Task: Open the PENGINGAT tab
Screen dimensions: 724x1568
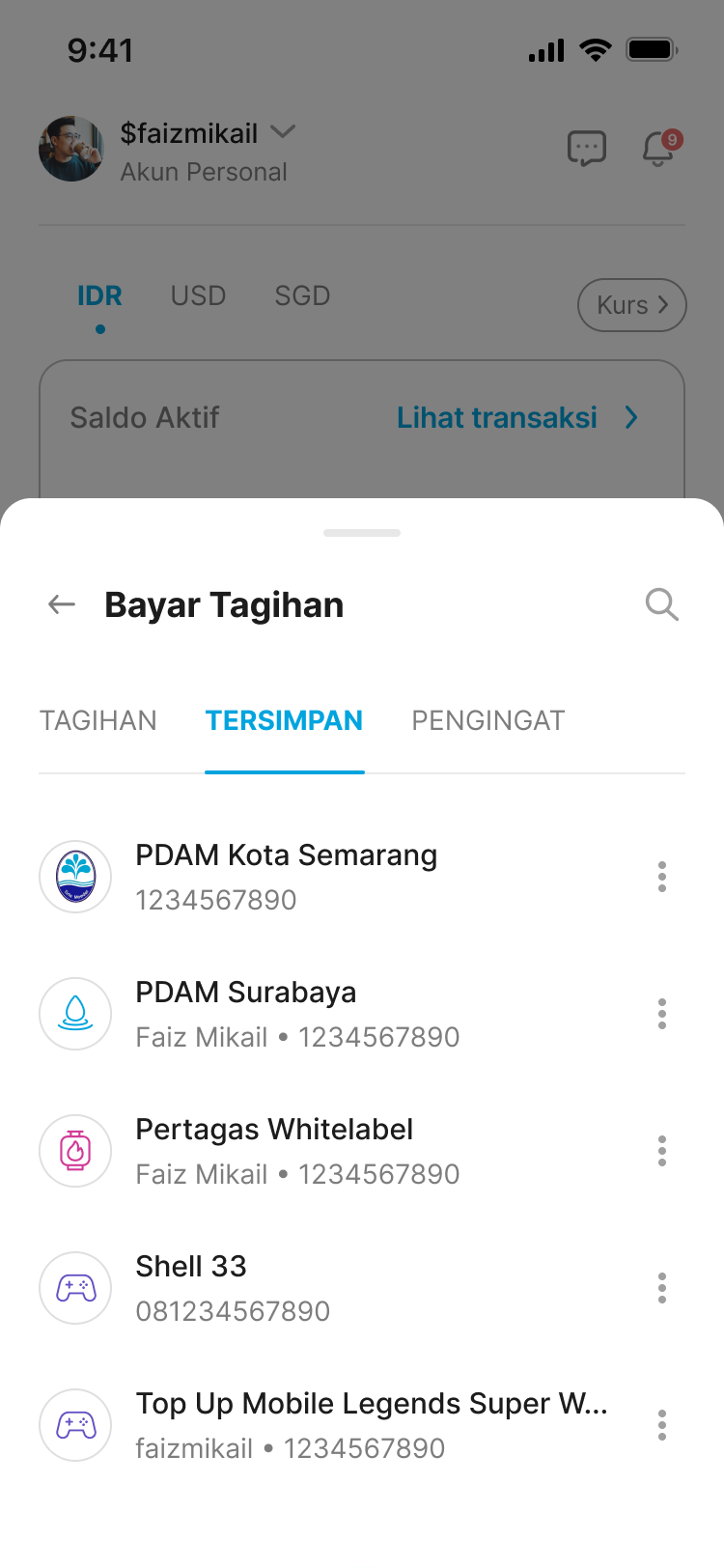Action: point(487,720)
